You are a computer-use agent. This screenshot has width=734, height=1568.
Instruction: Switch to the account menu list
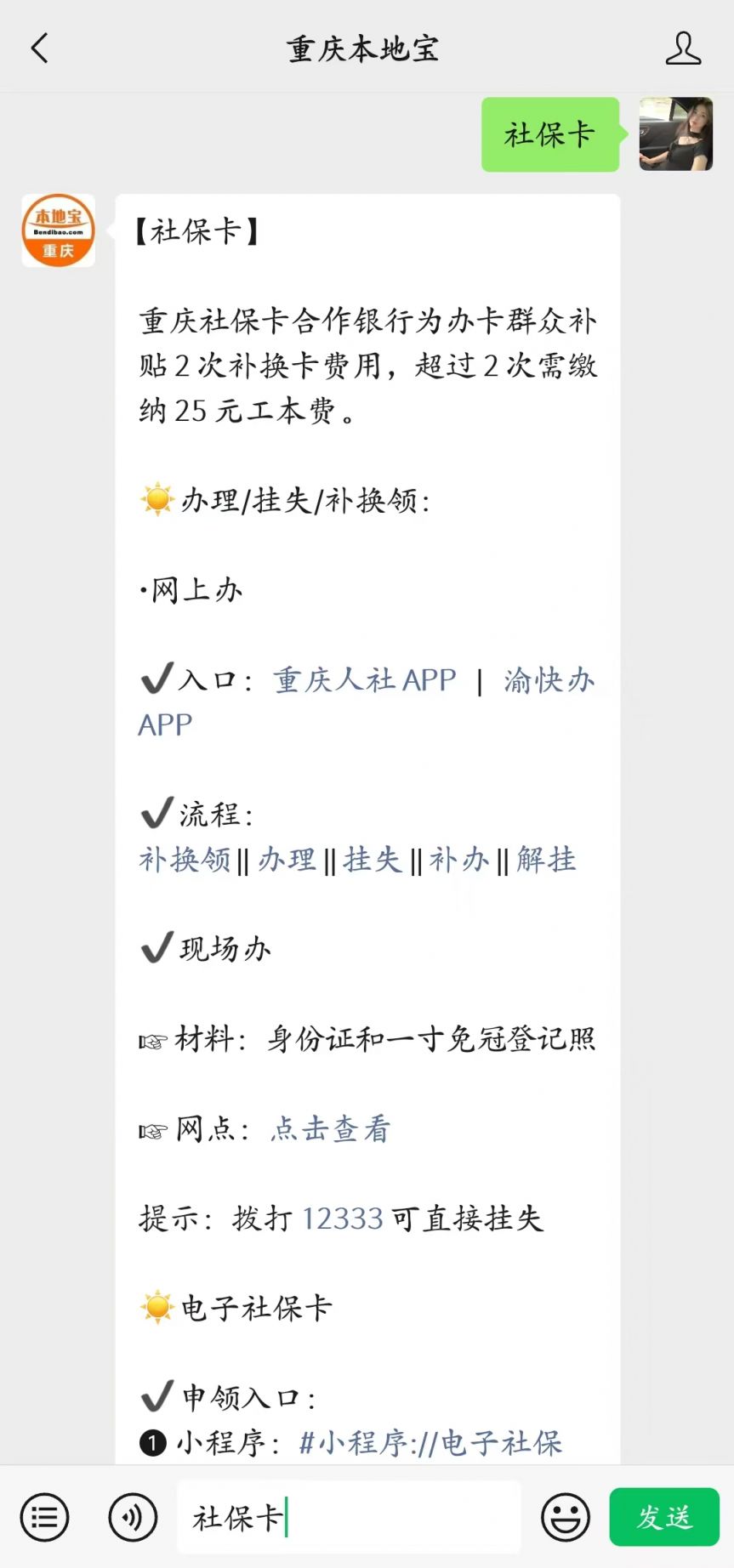tap(44, 1517)
